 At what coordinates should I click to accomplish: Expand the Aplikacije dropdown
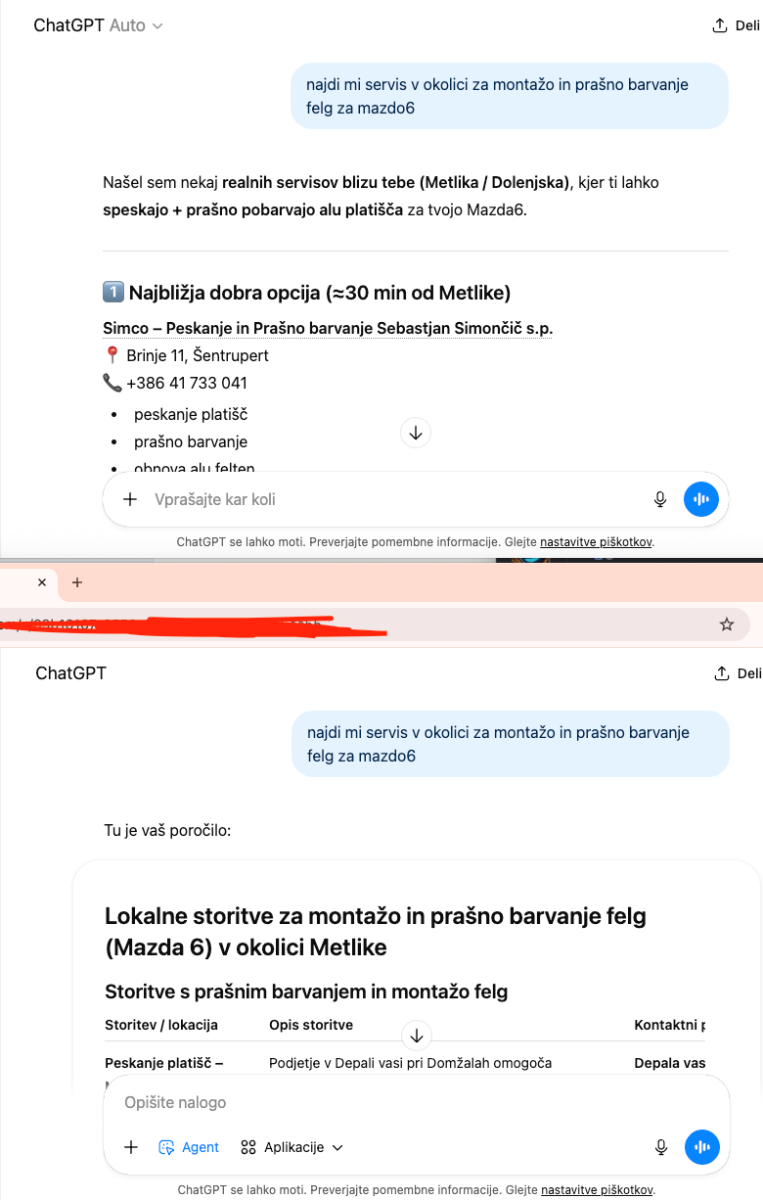pyautogui.click(x=292, y=1147)
